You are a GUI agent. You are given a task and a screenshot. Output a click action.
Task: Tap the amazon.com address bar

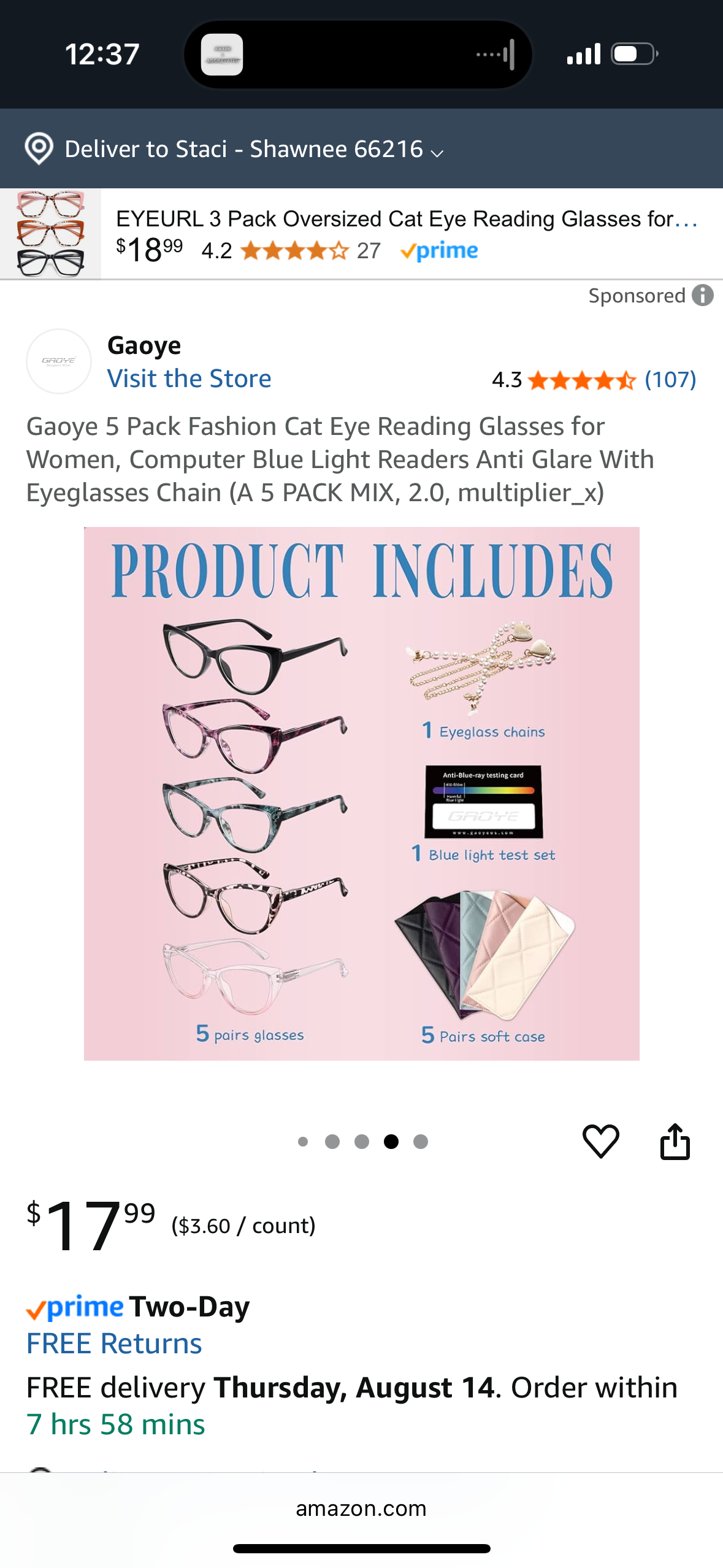coord(361,1508)
